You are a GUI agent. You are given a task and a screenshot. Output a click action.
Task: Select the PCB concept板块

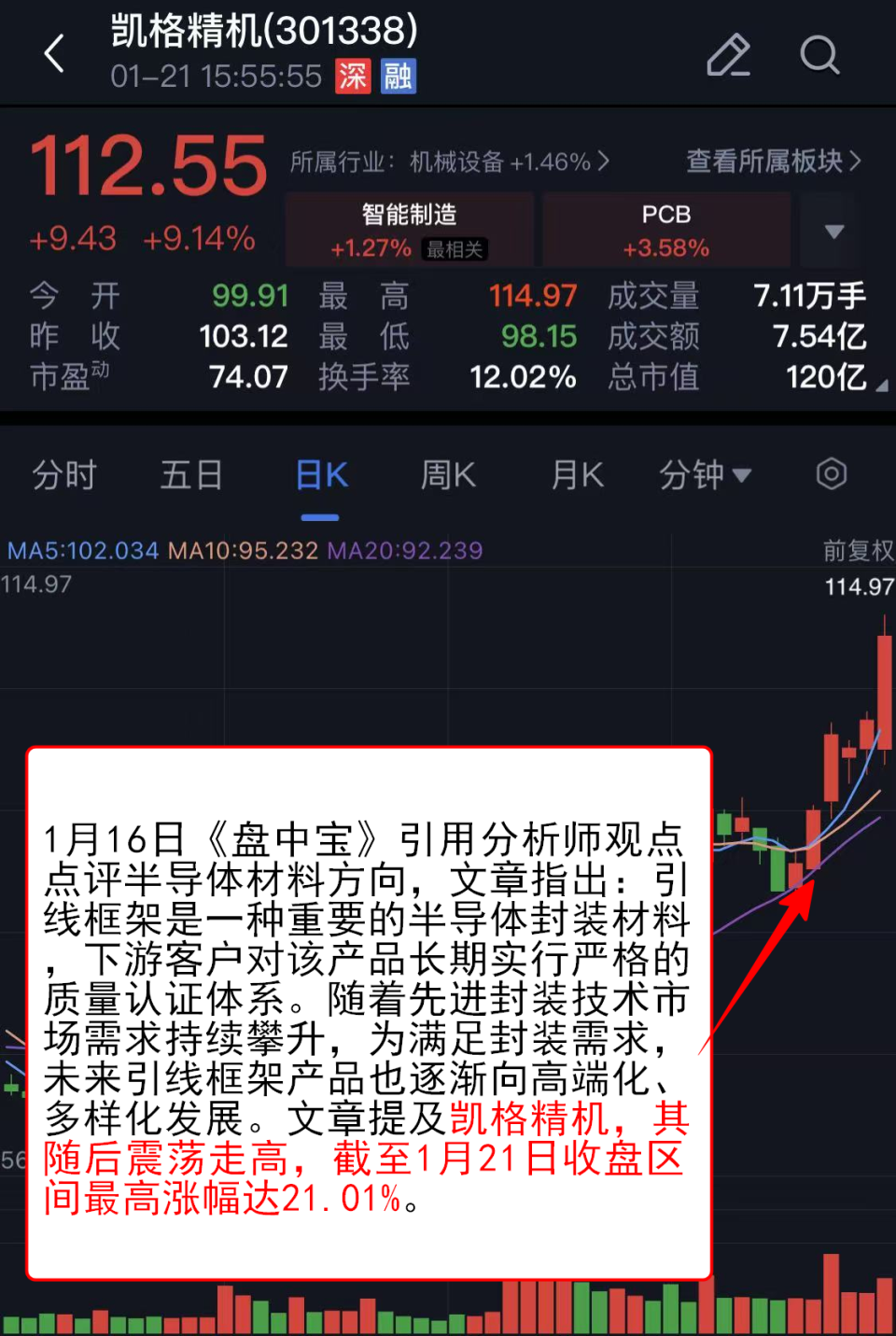click(665, 229)
